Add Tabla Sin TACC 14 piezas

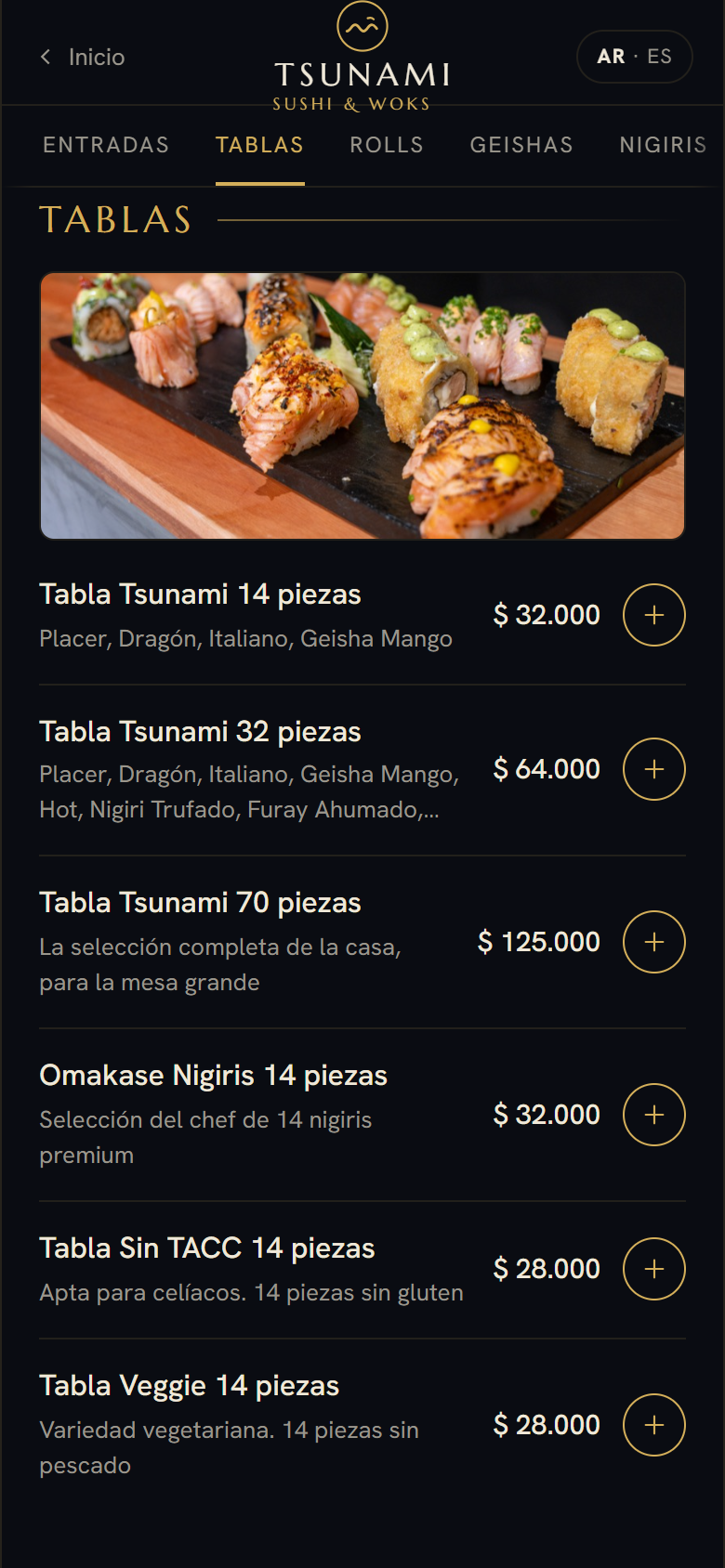[x=654, y=1269]
